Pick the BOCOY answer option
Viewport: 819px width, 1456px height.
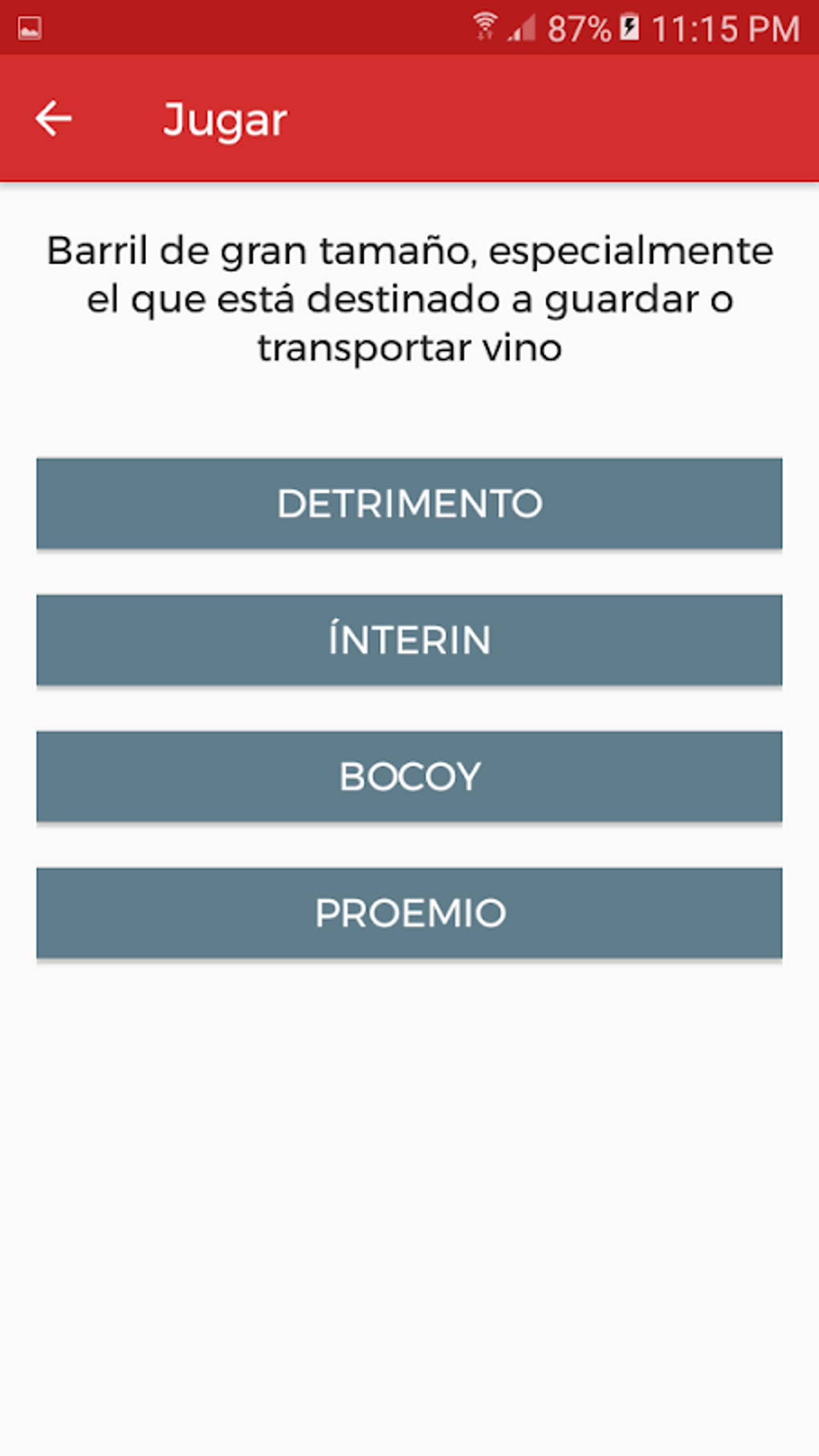pyautogui.click(x=409, y=777)
